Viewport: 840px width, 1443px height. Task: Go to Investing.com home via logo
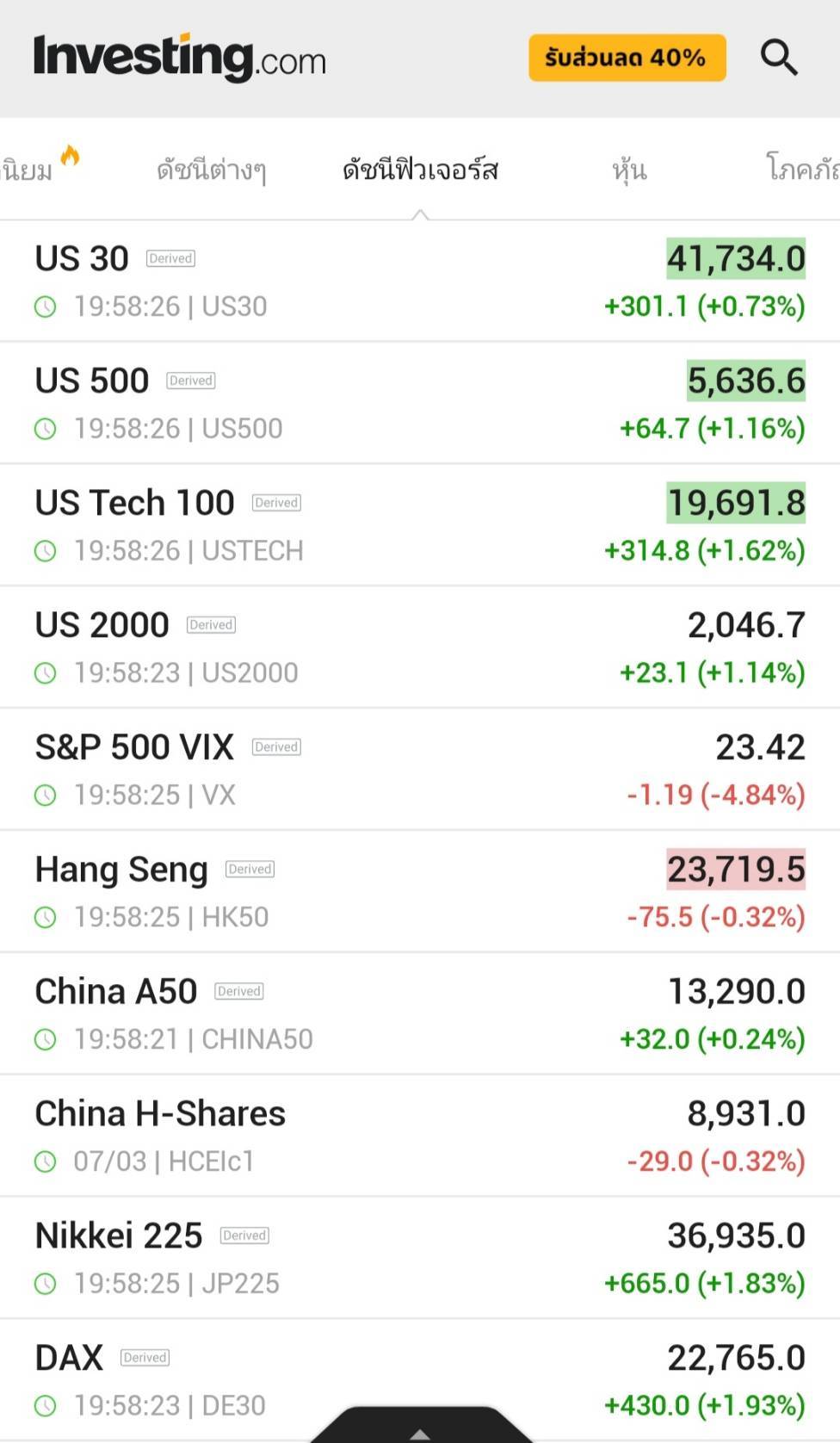(179, 58)
